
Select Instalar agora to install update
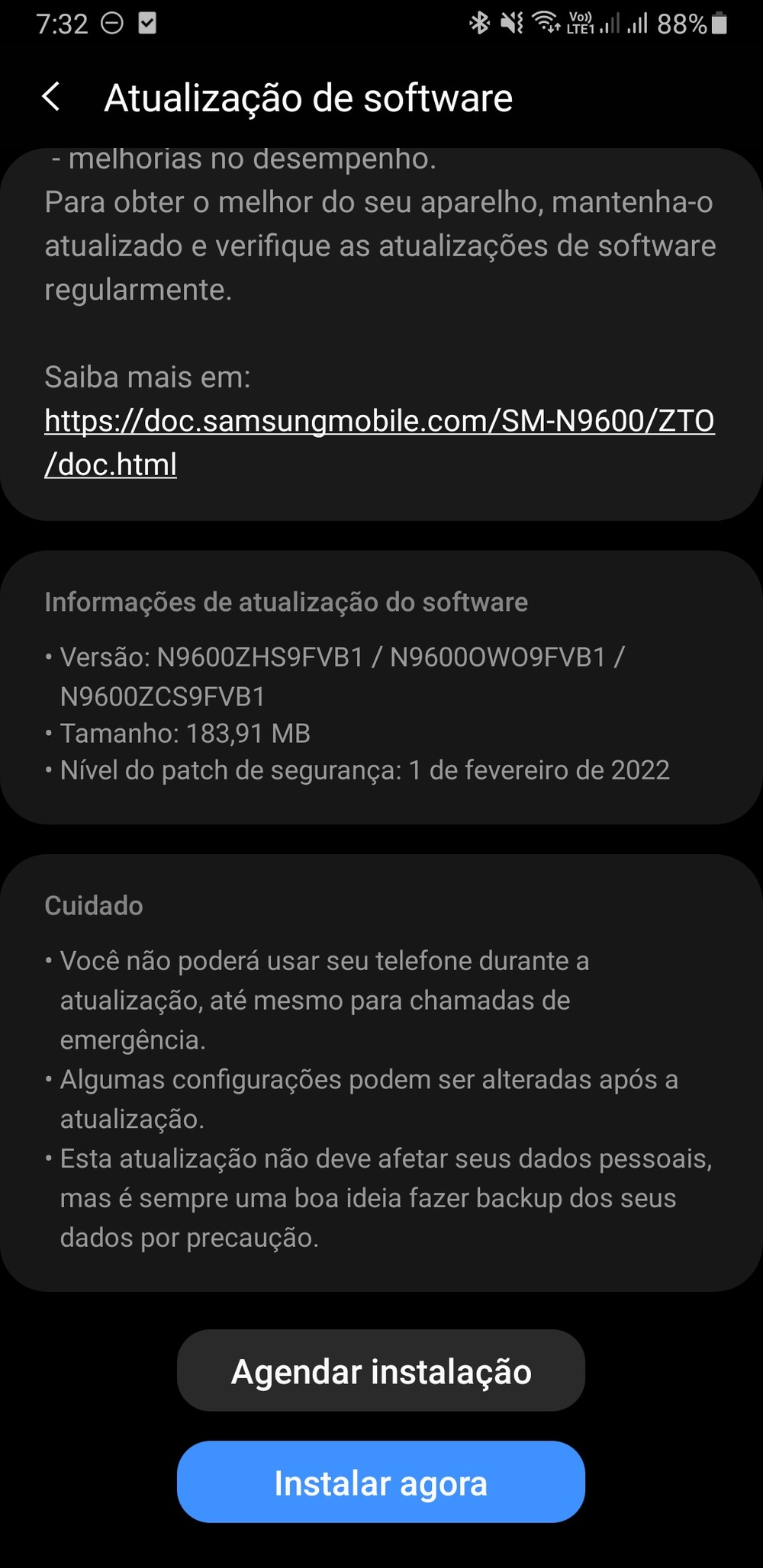pyautogui.click(x=381, y=1483)
